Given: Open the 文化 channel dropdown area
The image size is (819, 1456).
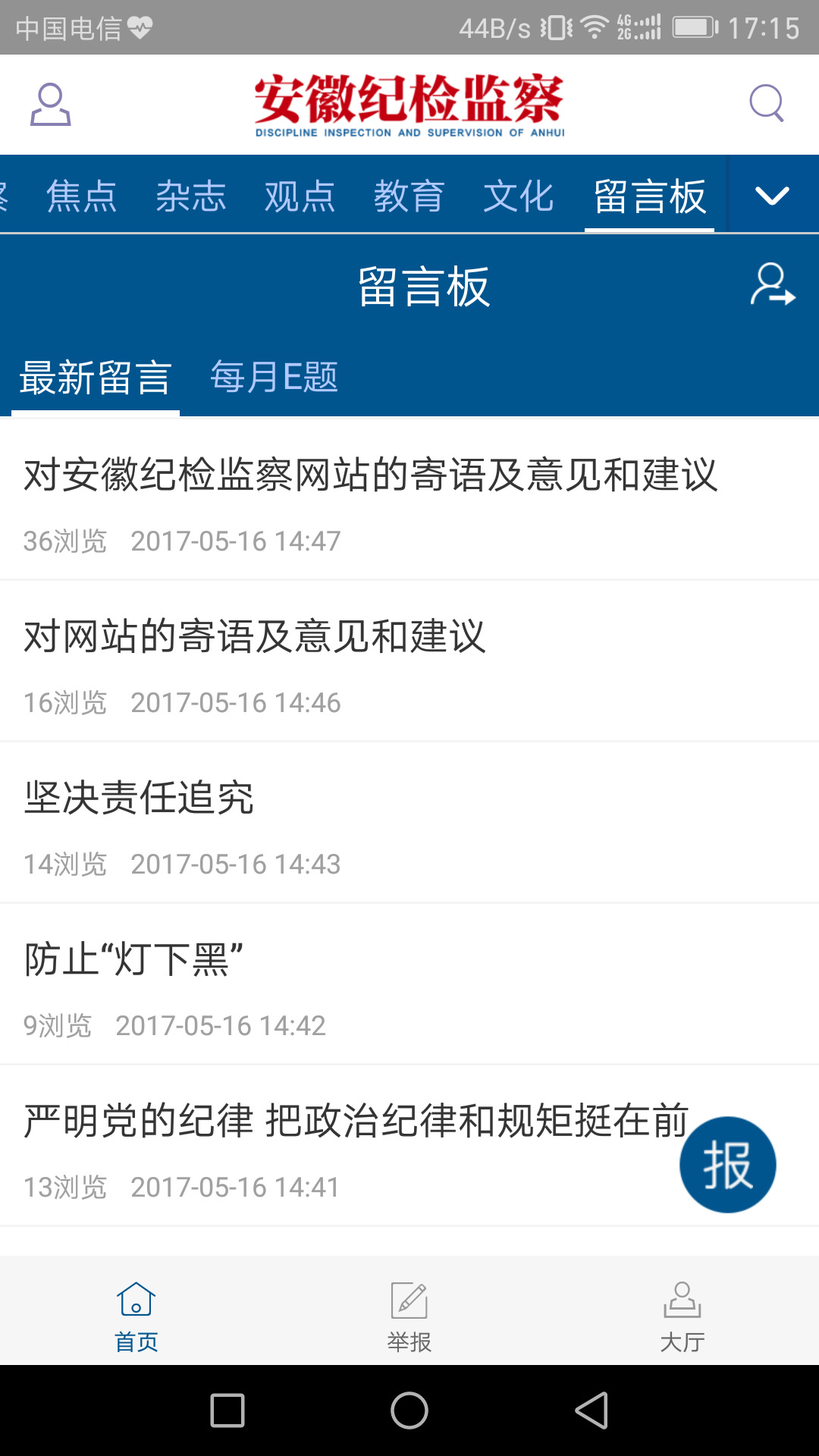Looking at the screenshot, I should tap(519, 196).
